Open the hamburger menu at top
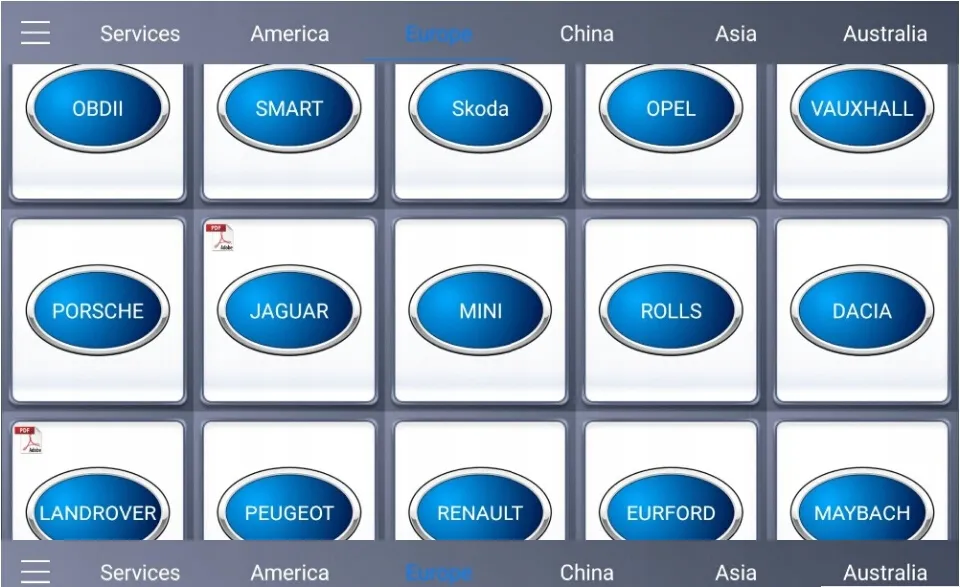 (35, 33)
